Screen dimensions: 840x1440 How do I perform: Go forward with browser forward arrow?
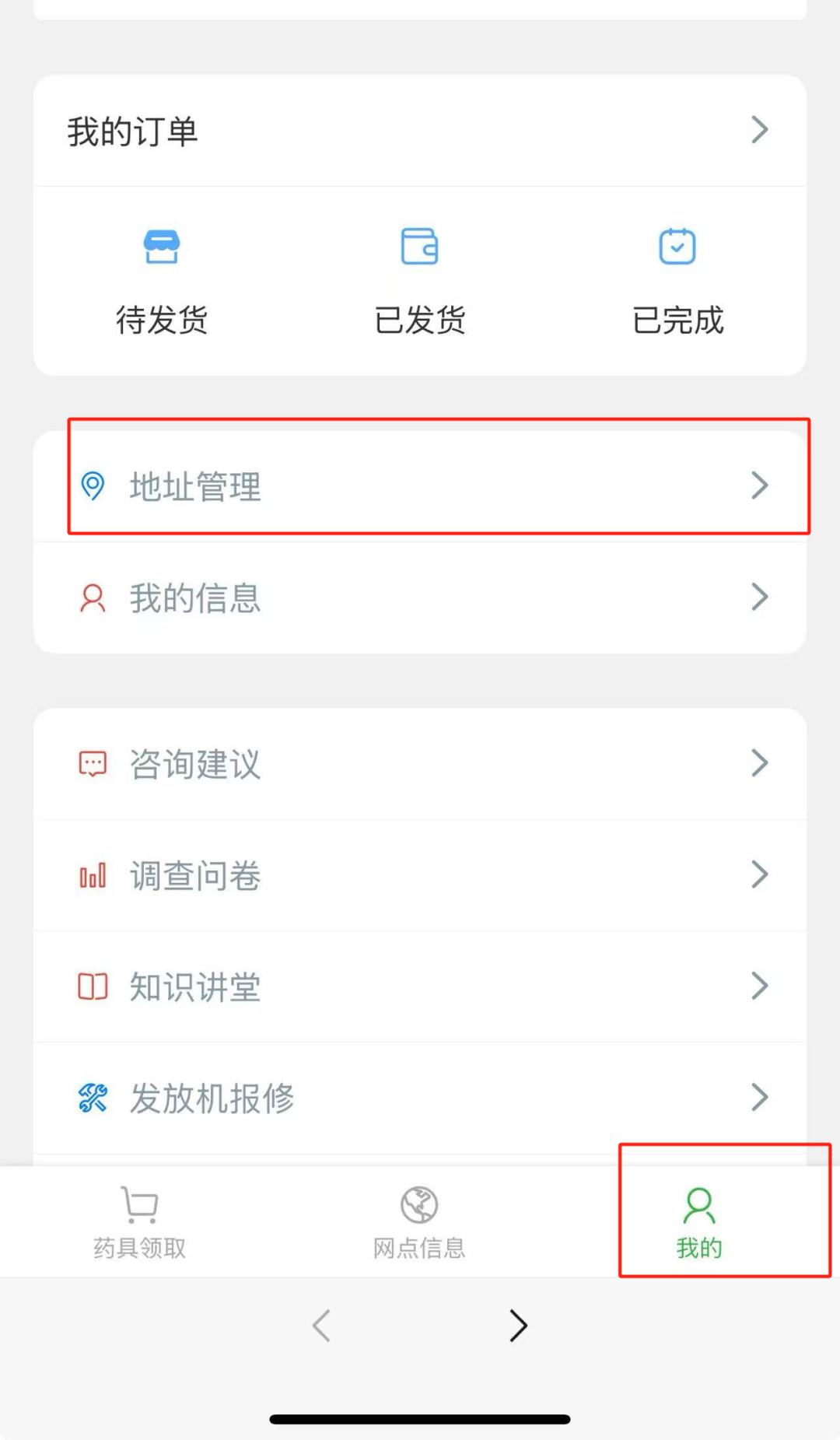tap(518, 1326)
